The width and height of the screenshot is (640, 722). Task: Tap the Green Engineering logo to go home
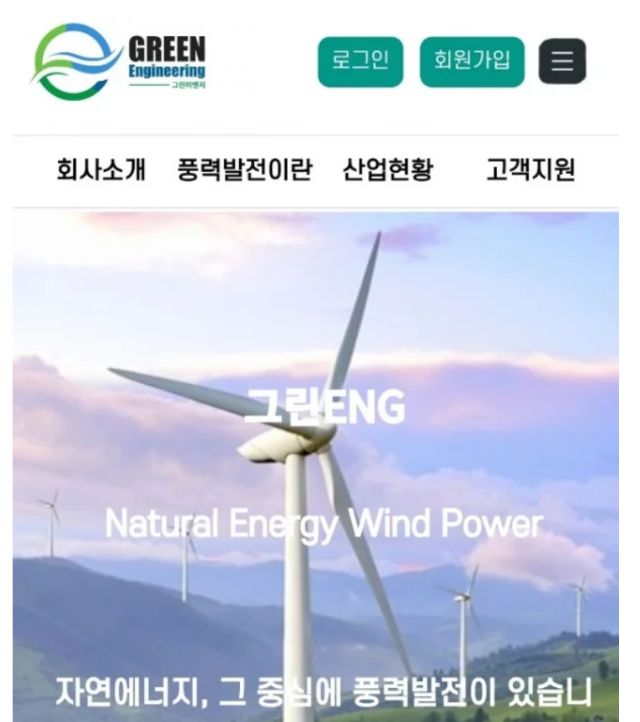119,60
